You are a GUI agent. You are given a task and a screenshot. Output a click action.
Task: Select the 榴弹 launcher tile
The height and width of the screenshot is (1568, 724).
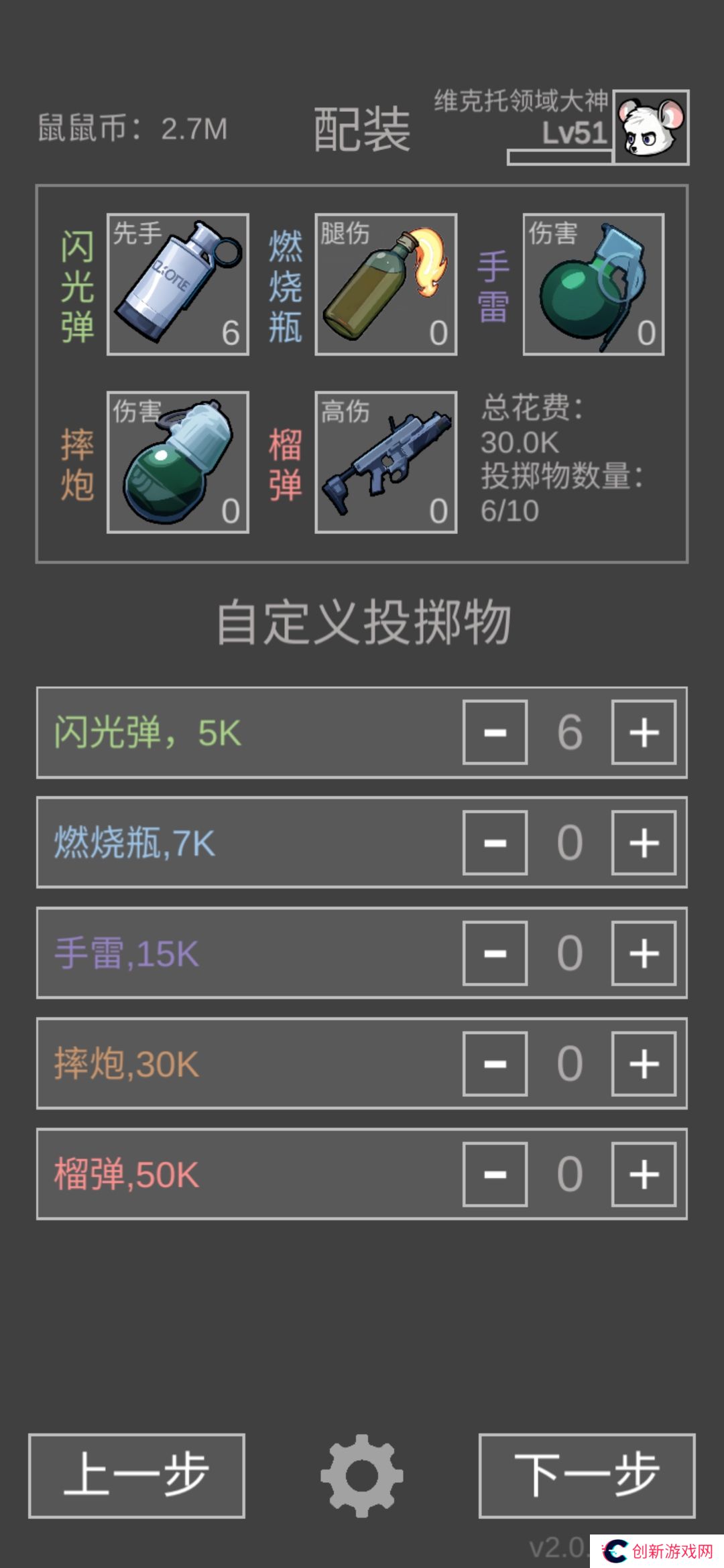point(386,462)
